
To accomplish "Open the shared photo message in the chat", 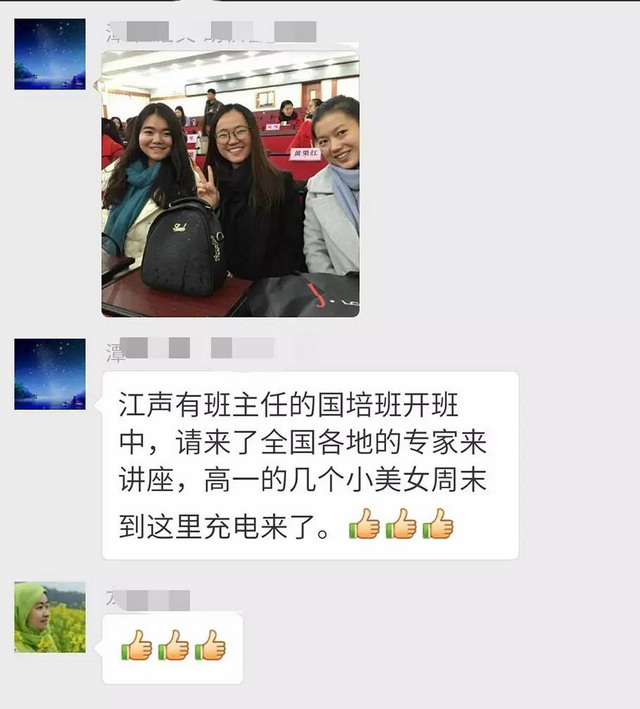I will (230, 183).
